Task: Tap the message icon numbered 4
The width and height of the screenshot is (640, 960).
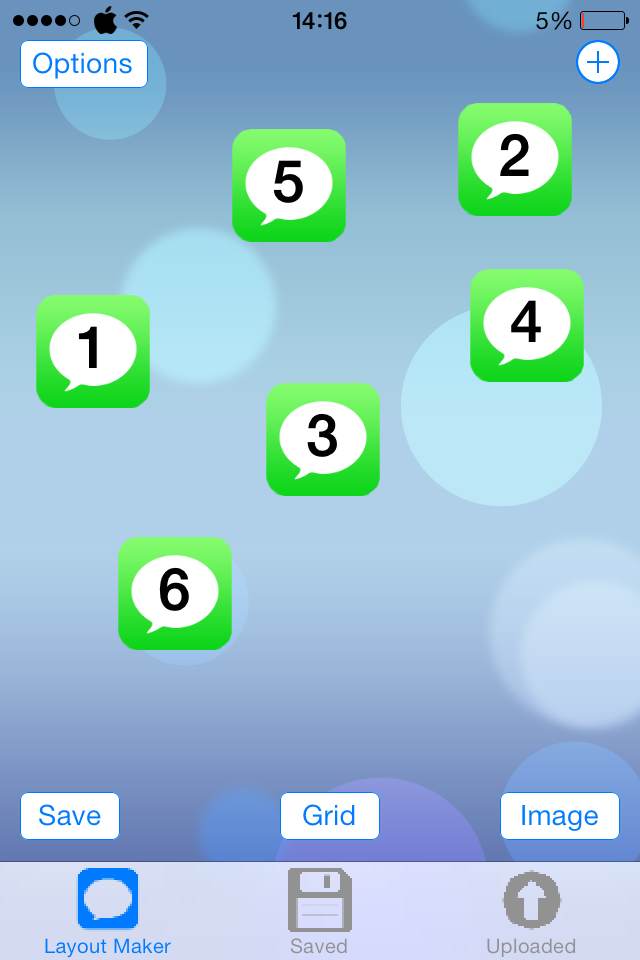Action: click(x=527, y=325)
